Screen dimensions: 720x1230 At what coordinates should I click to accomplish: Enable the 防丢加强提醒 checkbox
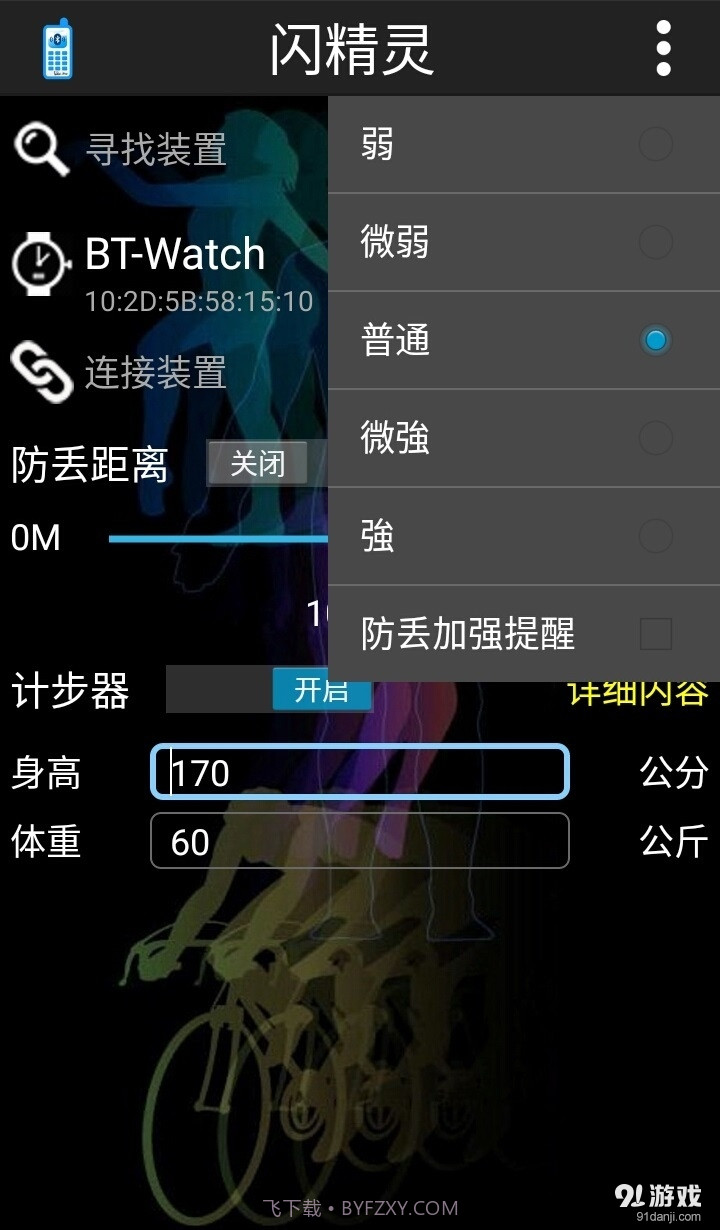(655, 632)
